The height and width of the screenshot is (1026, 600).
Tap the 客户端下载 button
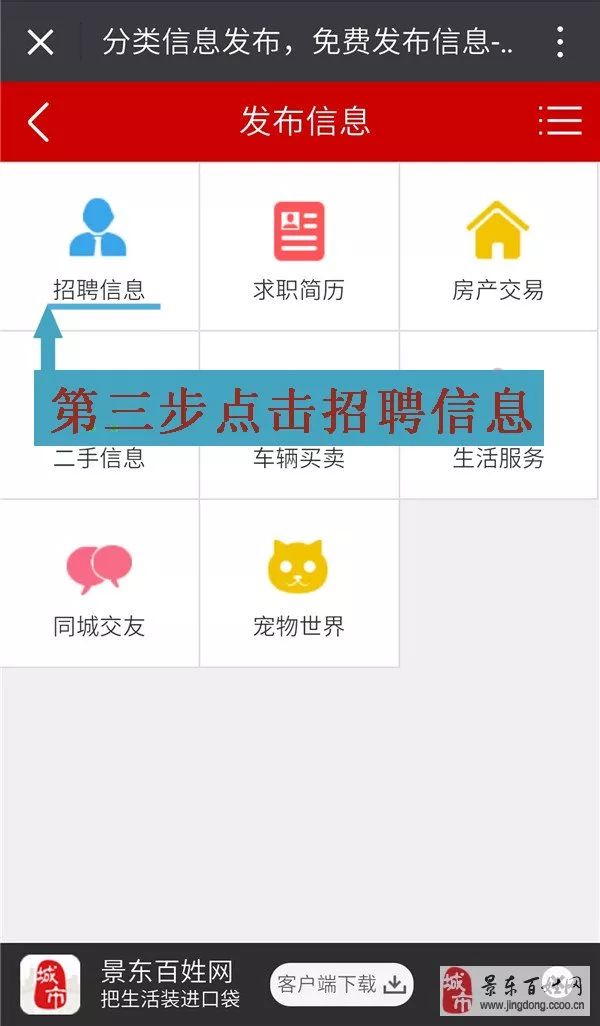pyautogui.click(x=342, y=984)
